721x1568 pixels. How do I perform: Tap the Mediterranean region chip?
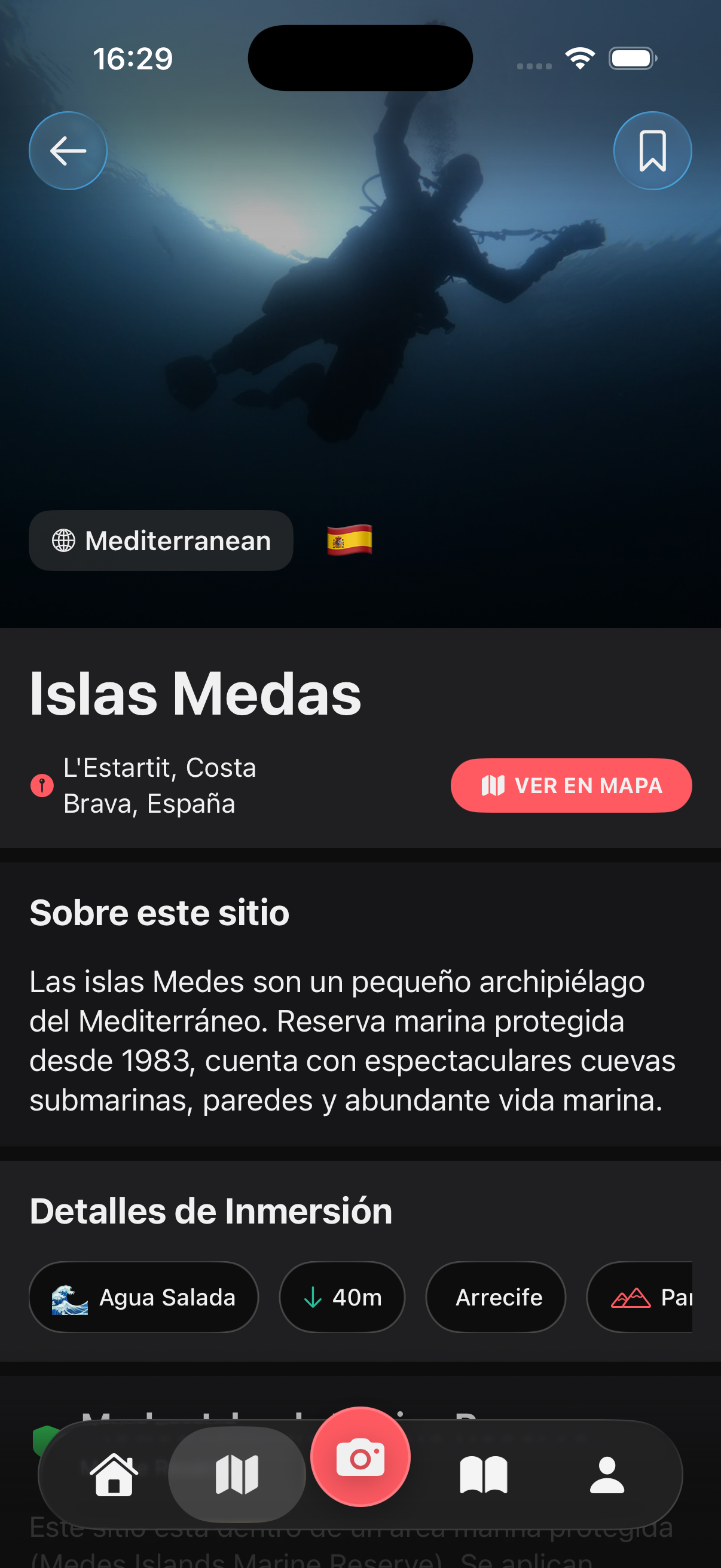pyautogui.click(x=161, y=541)
